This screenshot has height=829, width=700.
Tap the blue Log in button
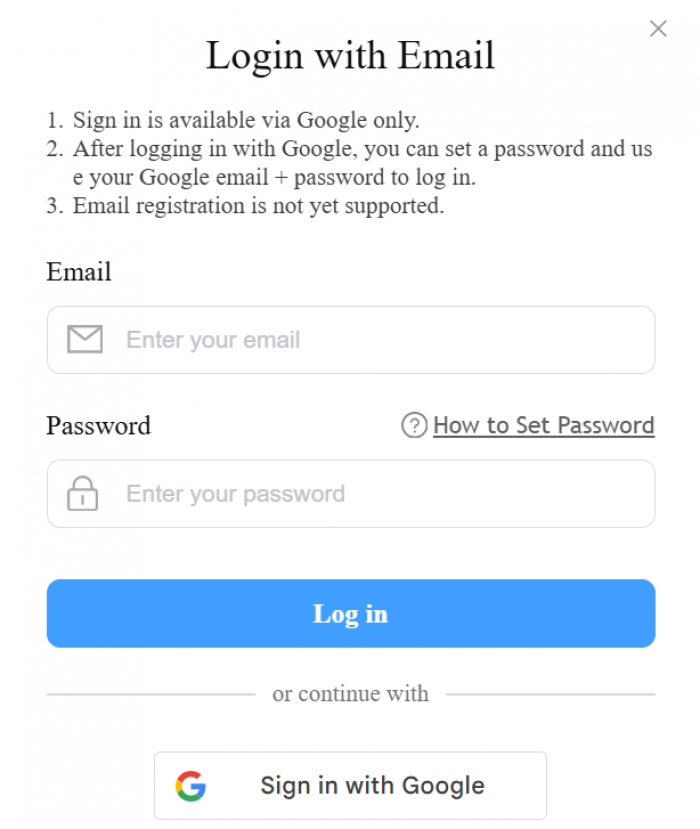[350, 613]
